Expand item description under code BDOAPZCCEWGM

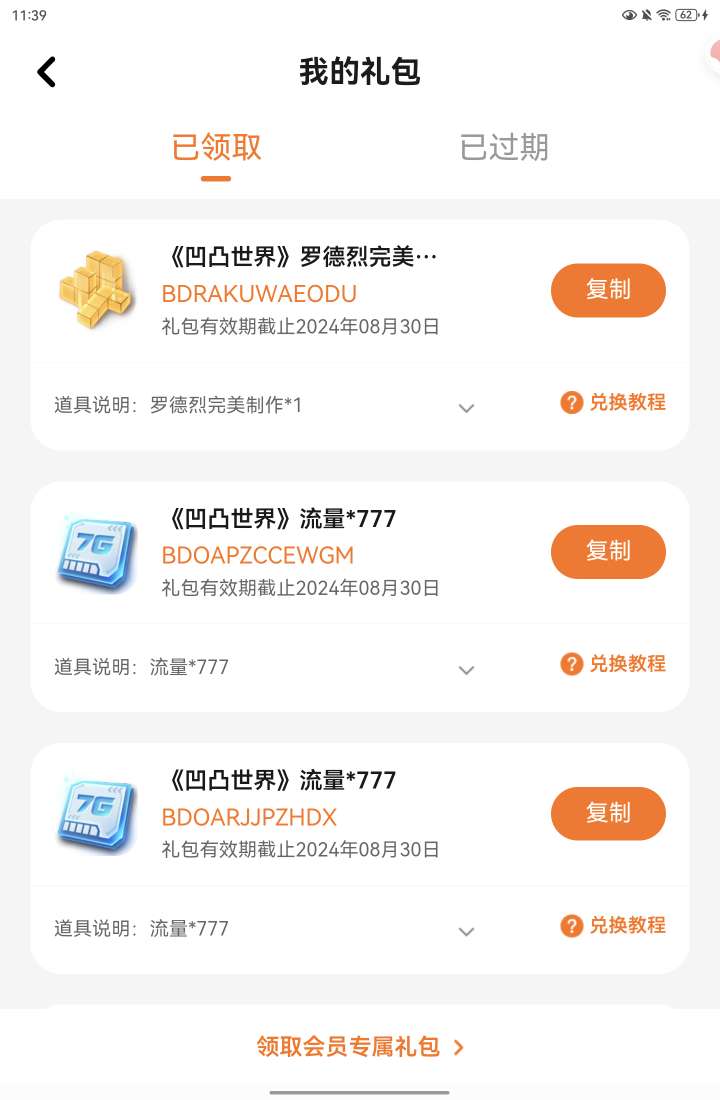click(x=466, y=670)
